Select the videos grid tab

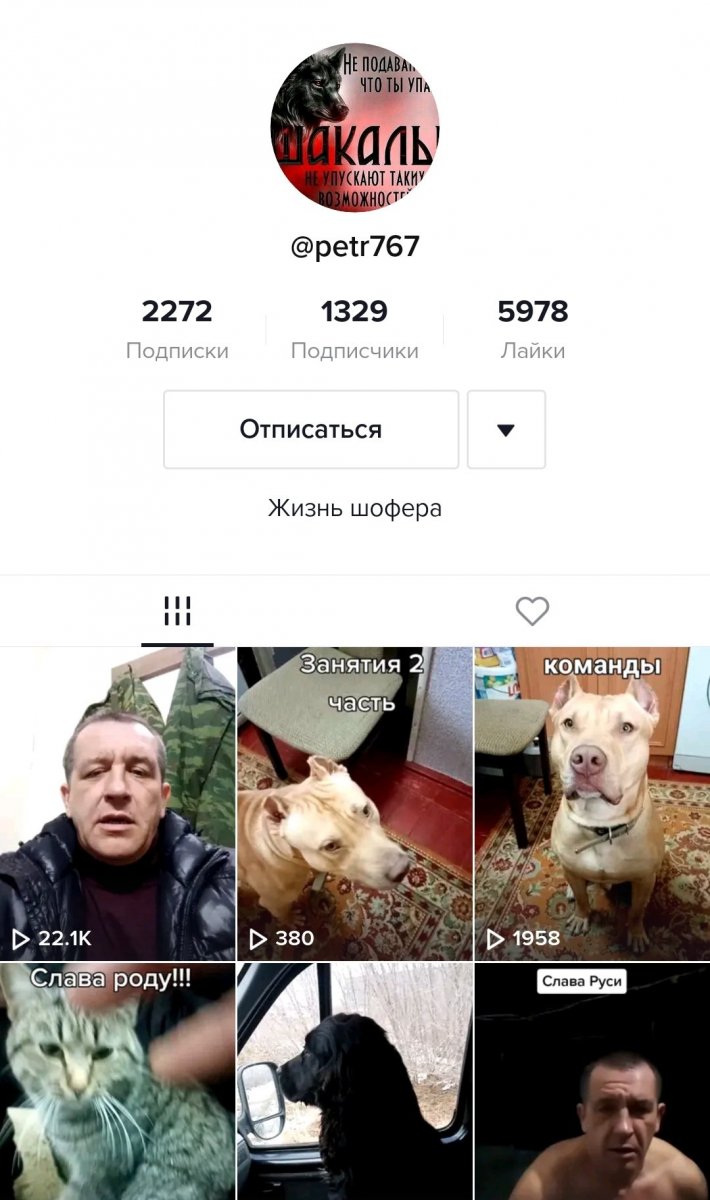click(x=177, y=611)
